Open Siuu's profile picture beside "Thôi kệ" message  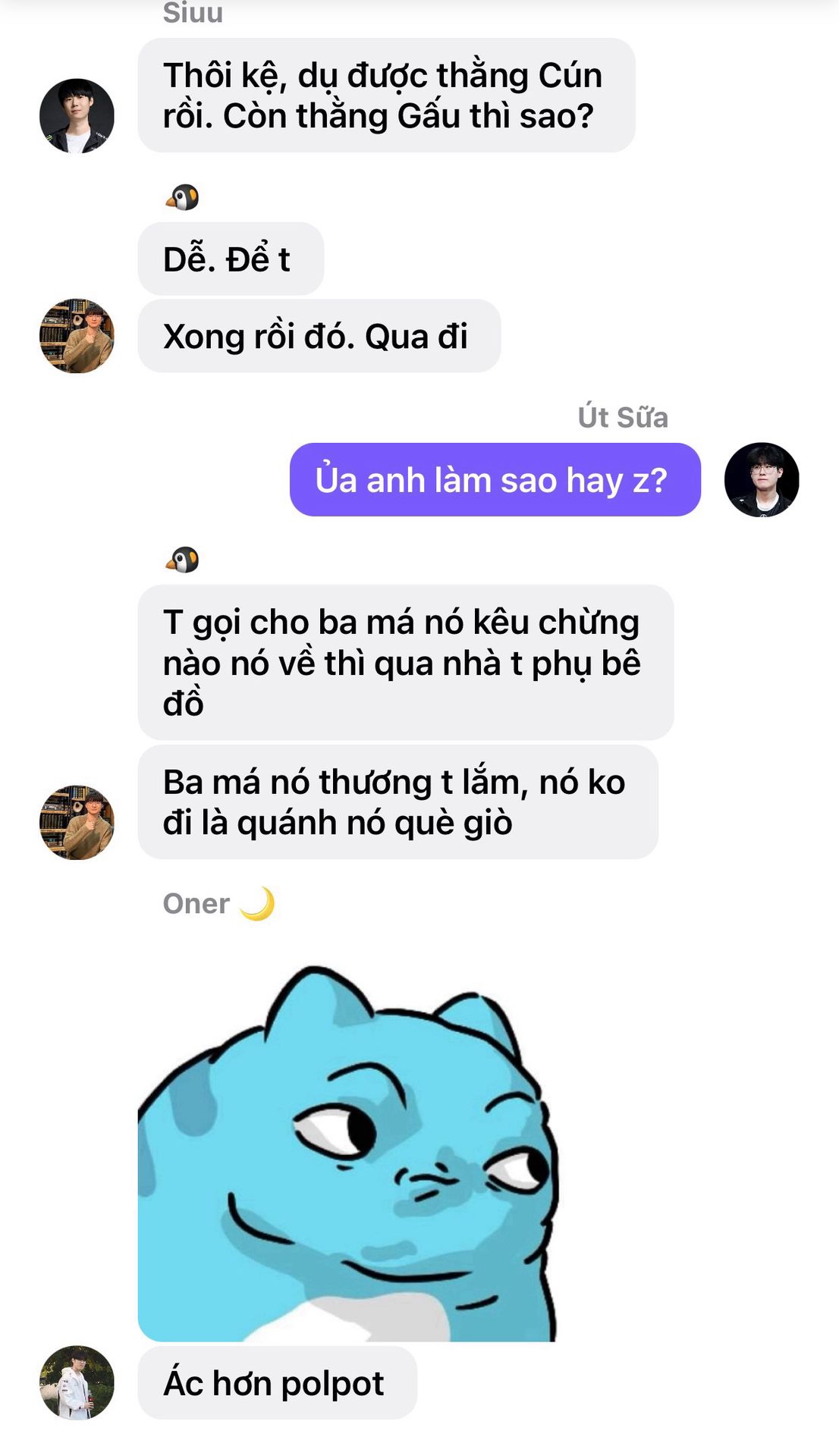pos(77,115)
